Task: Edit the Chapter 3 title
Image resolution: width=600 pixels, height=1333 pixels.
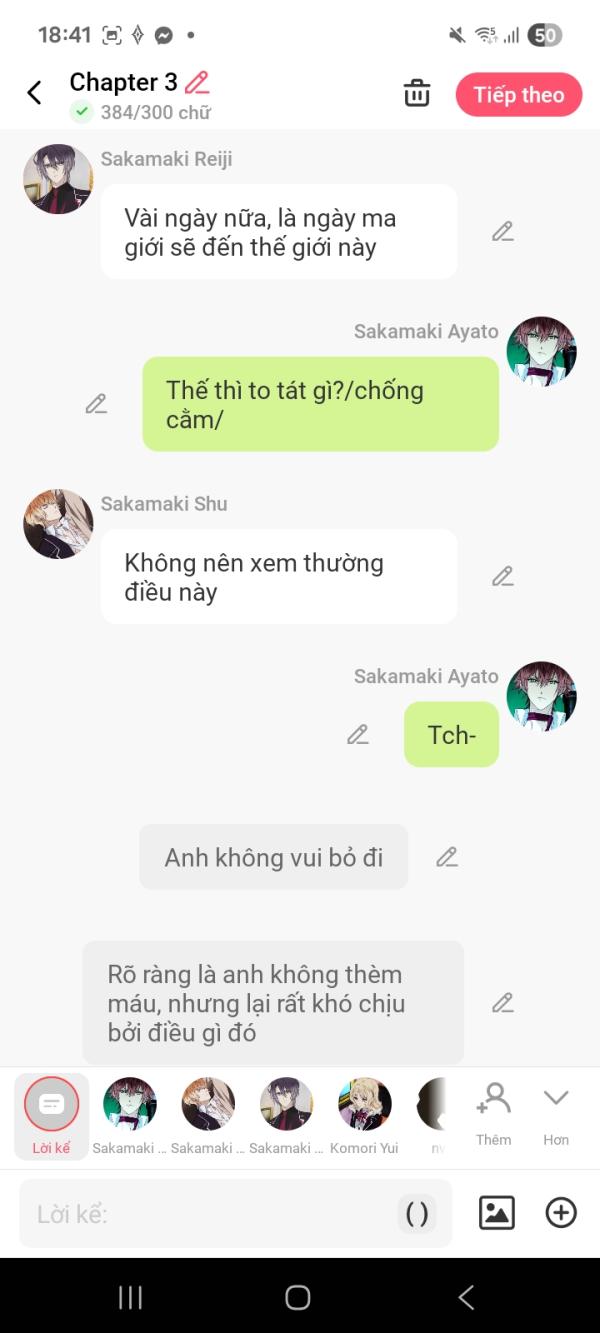Action: click(197, 82)
